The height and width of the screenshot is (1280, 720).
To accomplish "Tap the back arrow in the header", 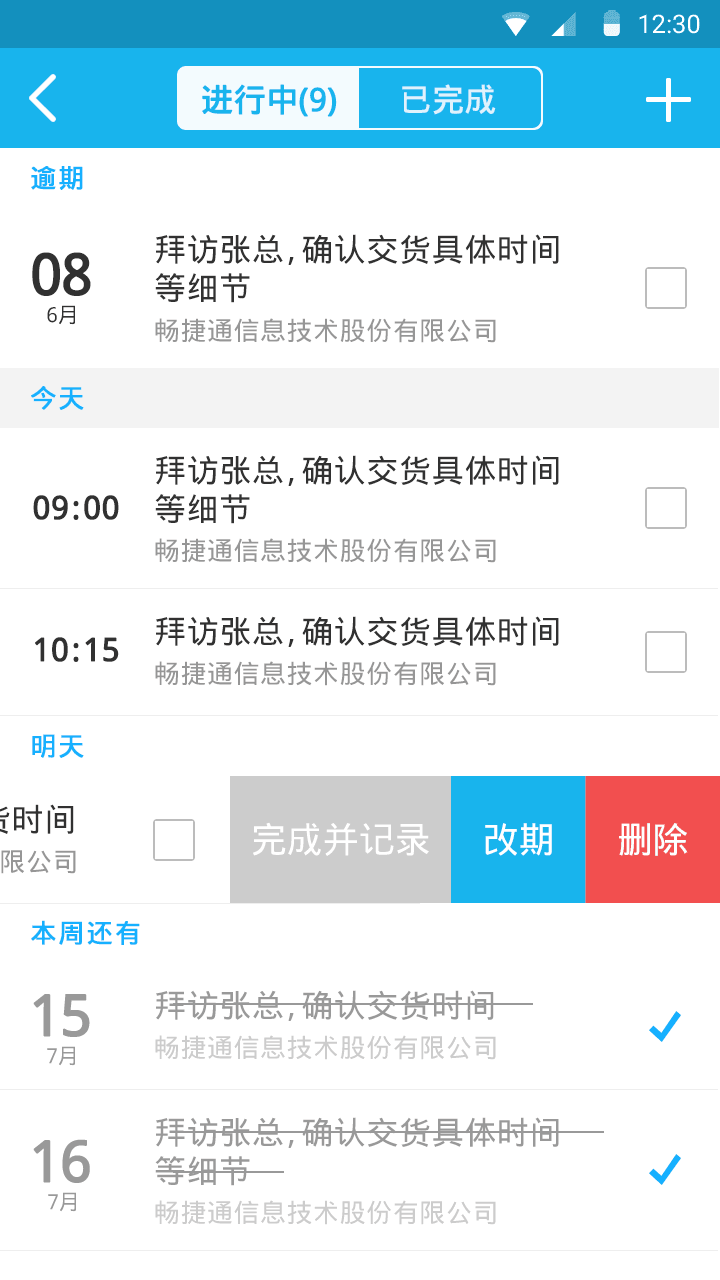I will coord(42,98).
